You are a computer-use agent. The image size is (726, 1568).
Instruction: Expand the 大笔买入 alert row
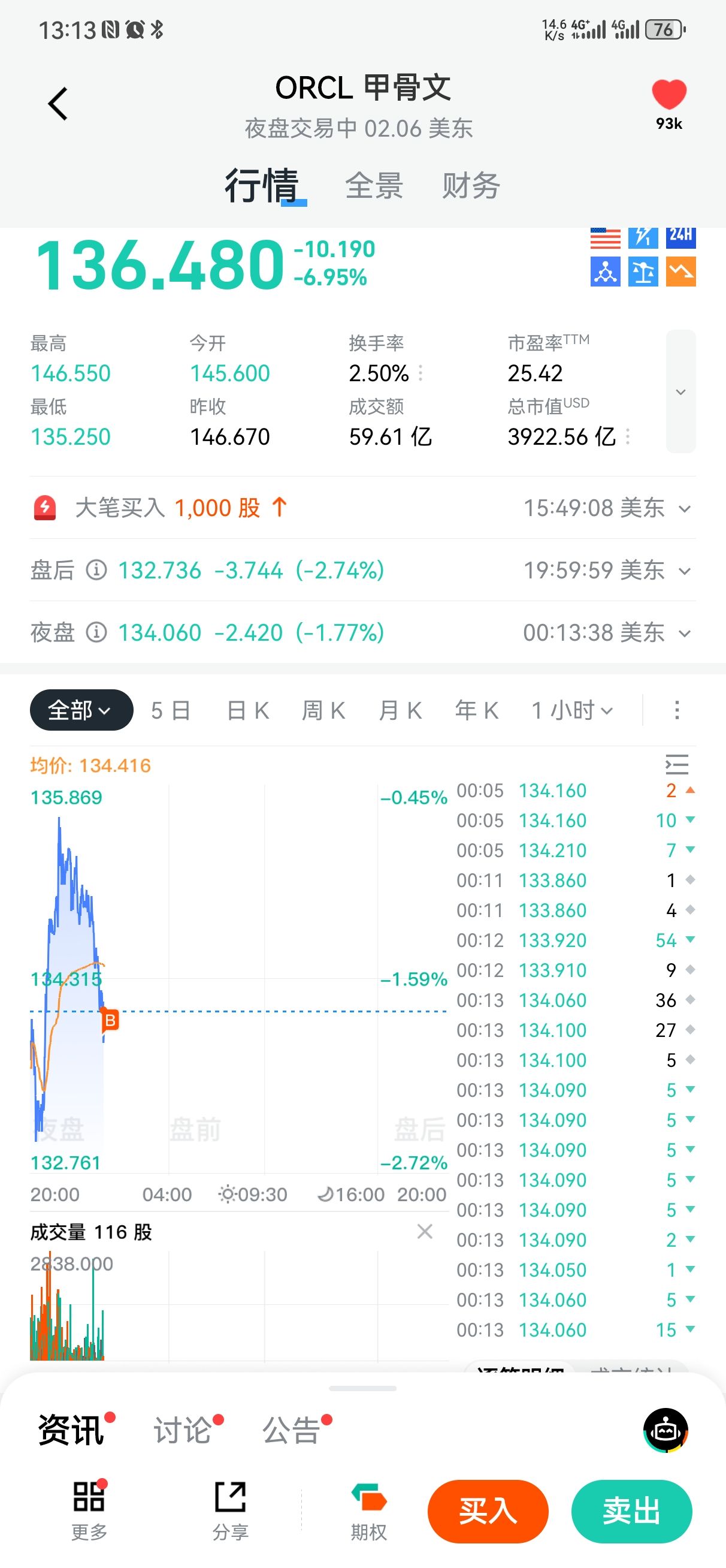pyautogui.click(x=685, y=509)
